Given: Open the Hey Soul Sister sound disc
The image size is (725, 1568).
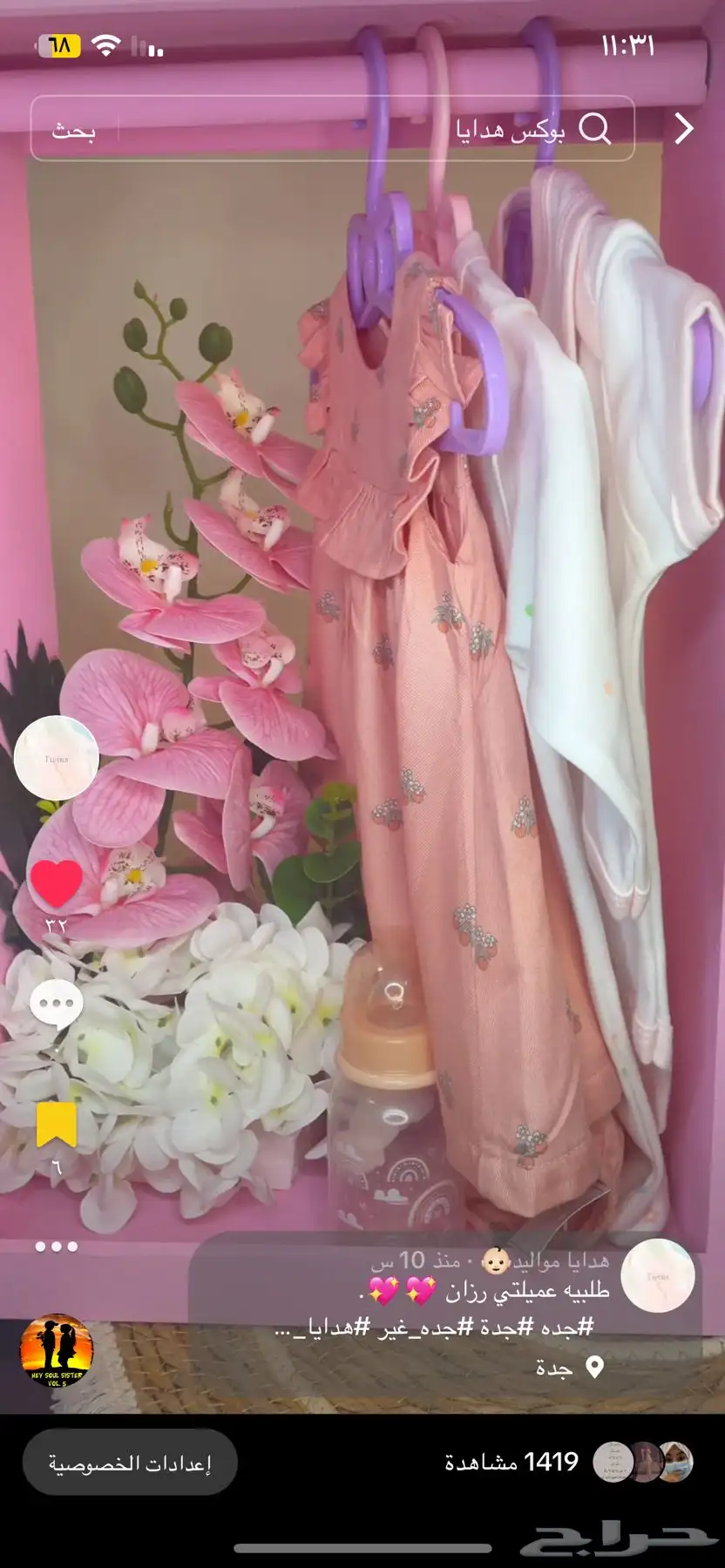Looking at the screenshot, I should pos(57,1350).
